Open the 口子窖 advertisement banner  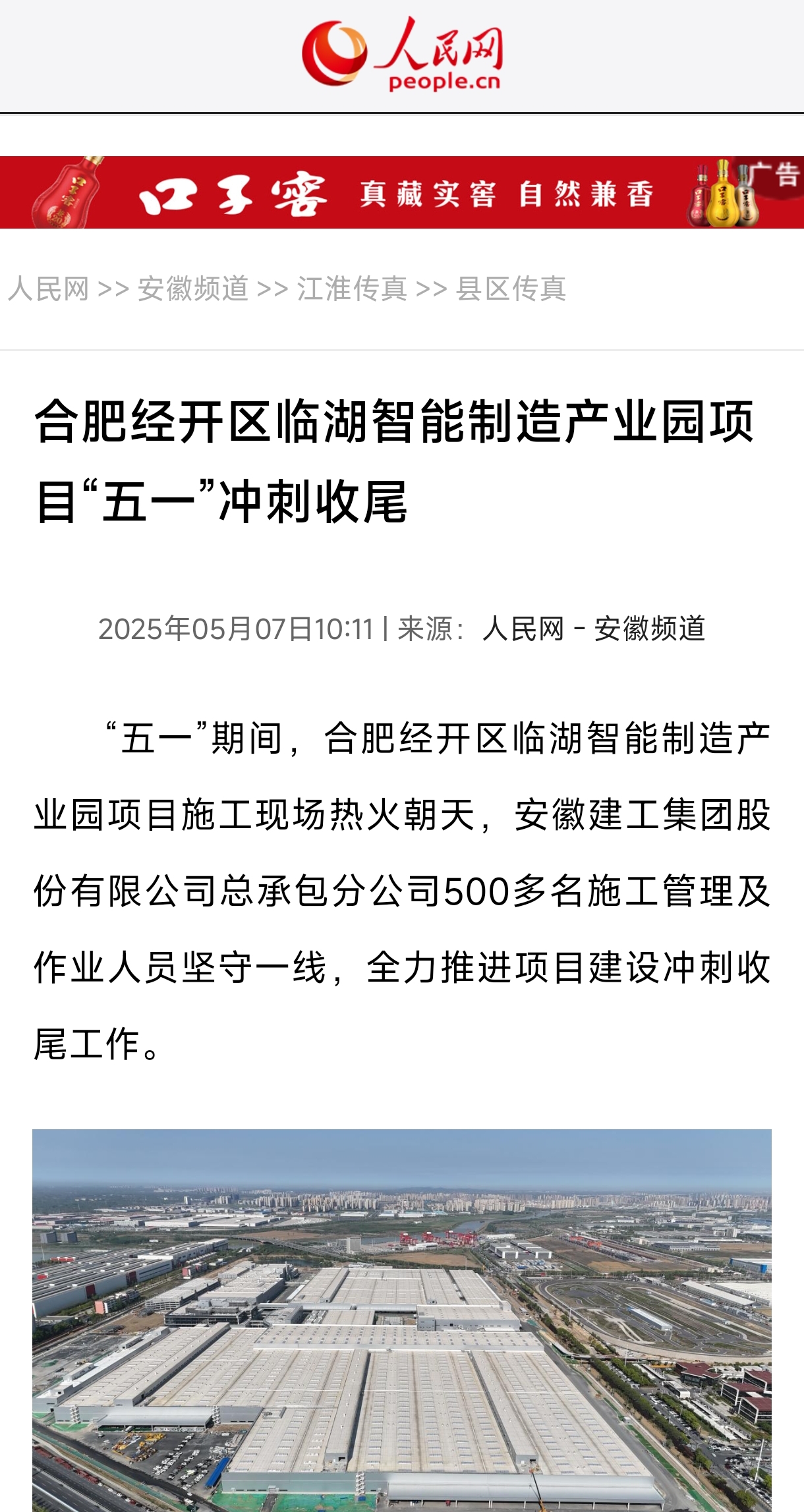click(x=402, y=193)
